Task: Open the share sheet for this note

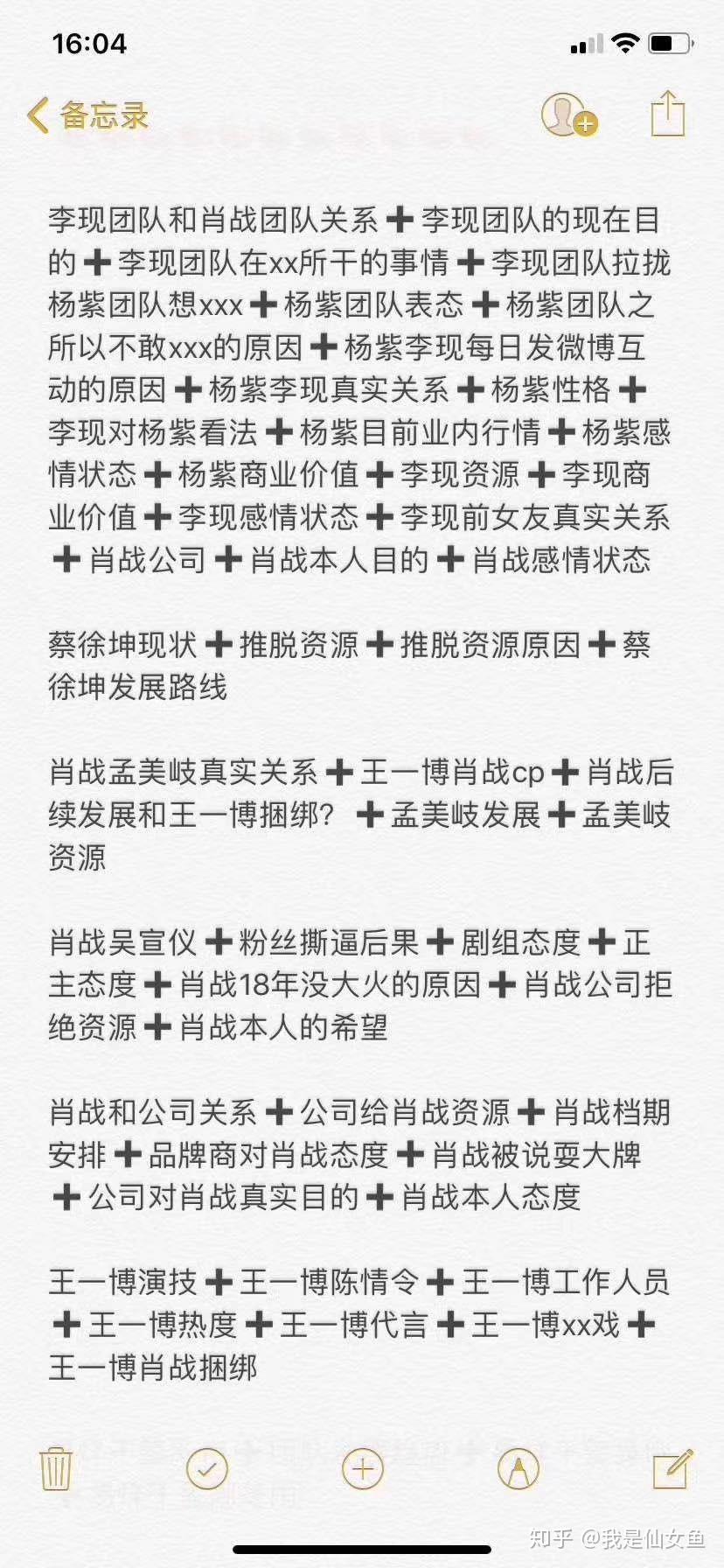Action: [668, 113]
